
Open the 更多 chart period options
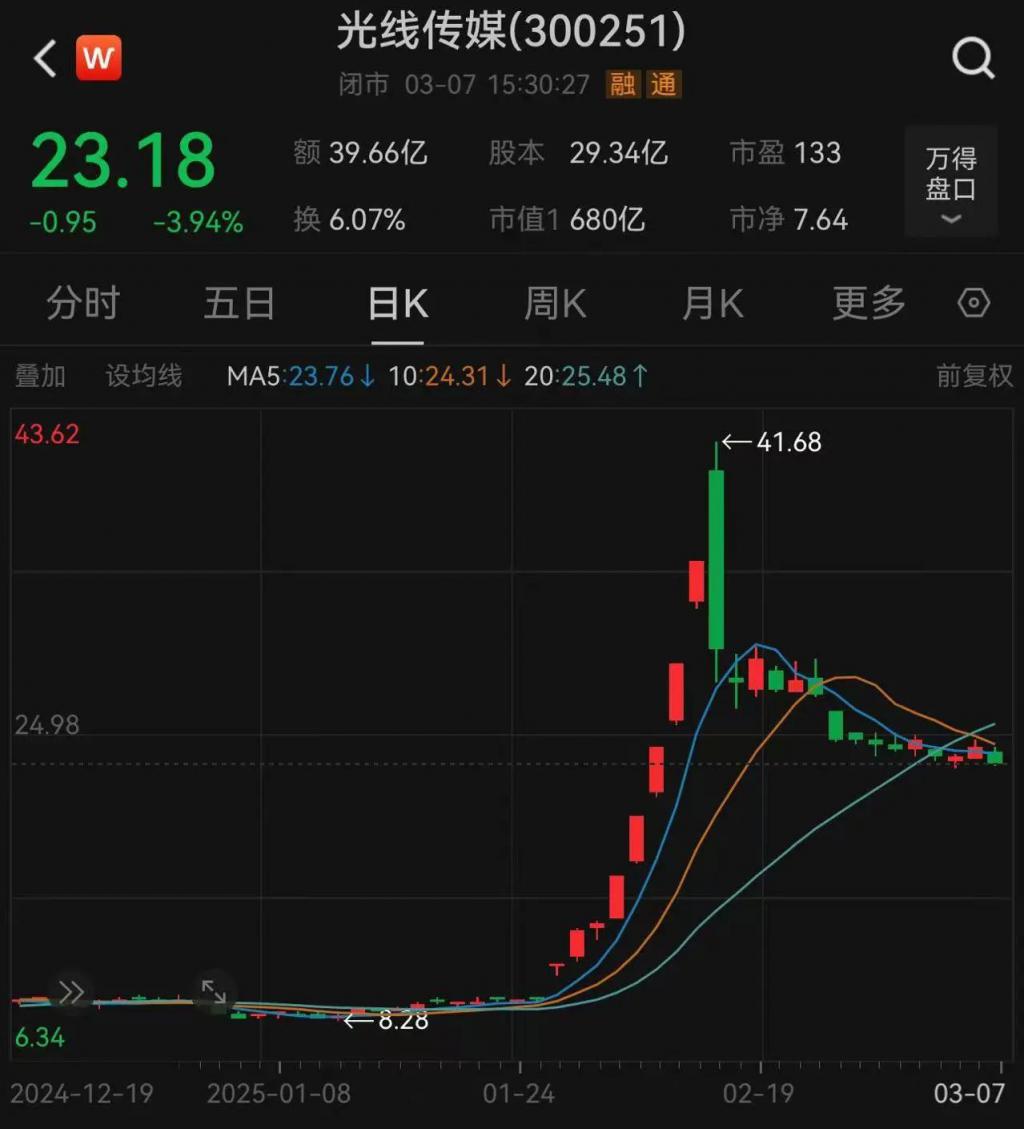869,303
